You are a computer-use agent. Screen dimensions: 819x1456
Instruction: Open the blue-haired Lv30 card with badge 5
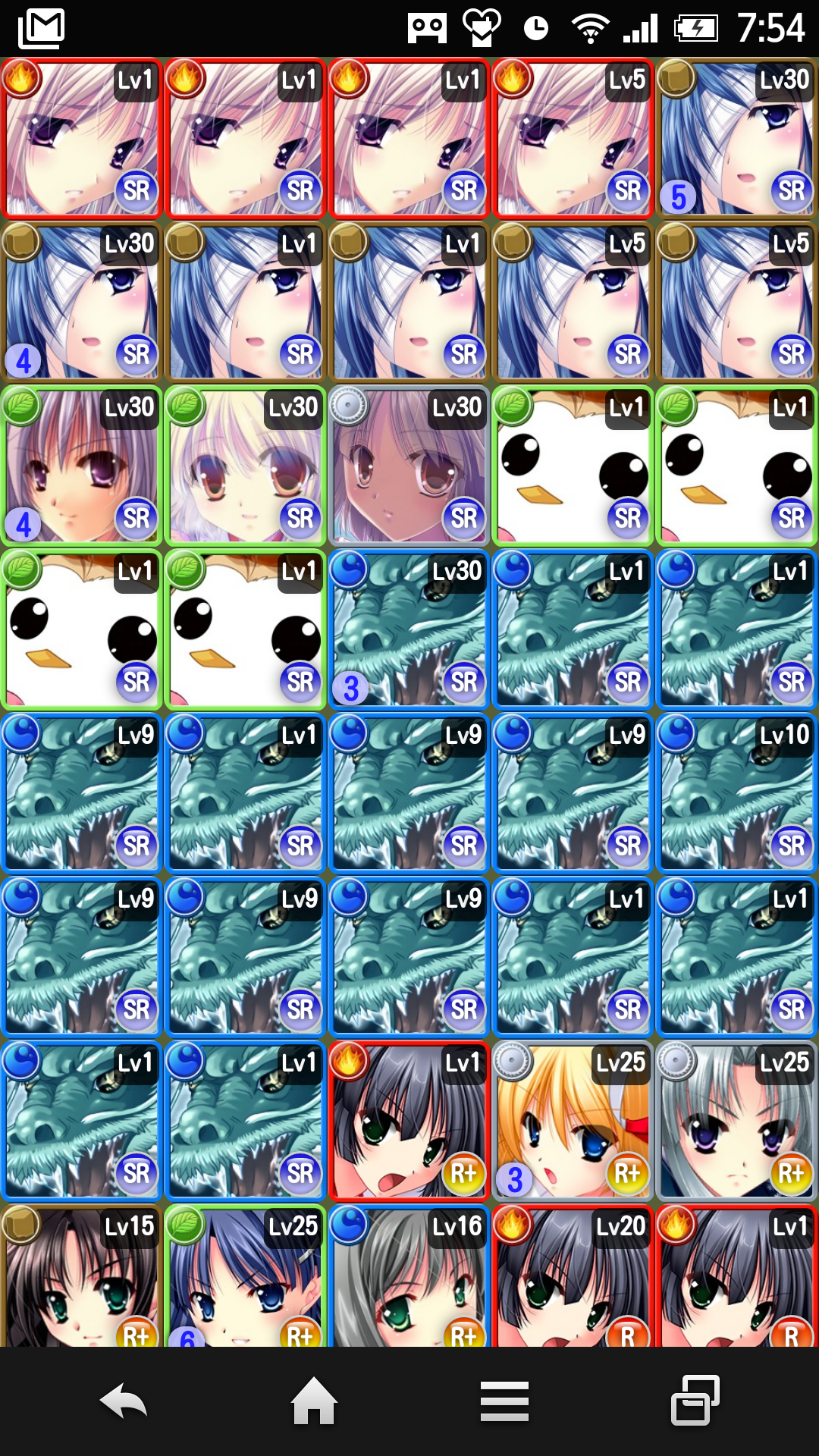[736, 138]
